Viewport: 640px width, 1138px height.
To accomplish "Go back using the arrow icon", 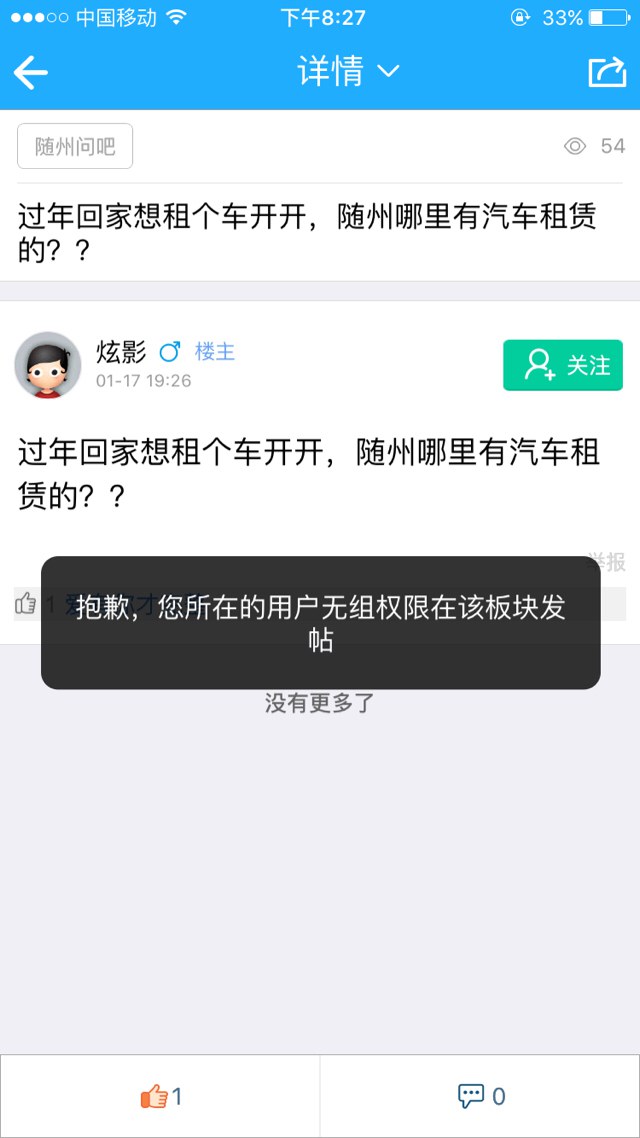I will coord(31,72).
